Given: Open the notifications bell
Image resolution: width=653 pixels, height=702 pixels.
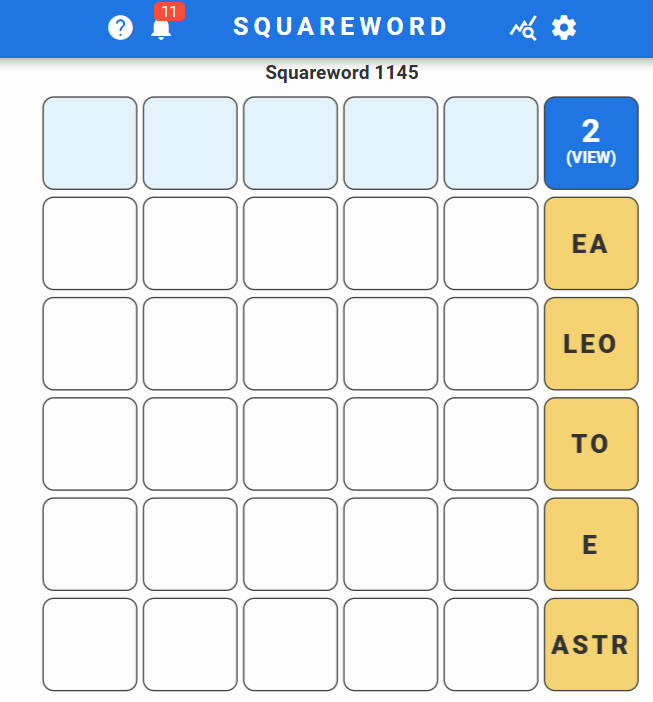Looking at the screenshot, I should pyautogui.click(x=161, y=28).
